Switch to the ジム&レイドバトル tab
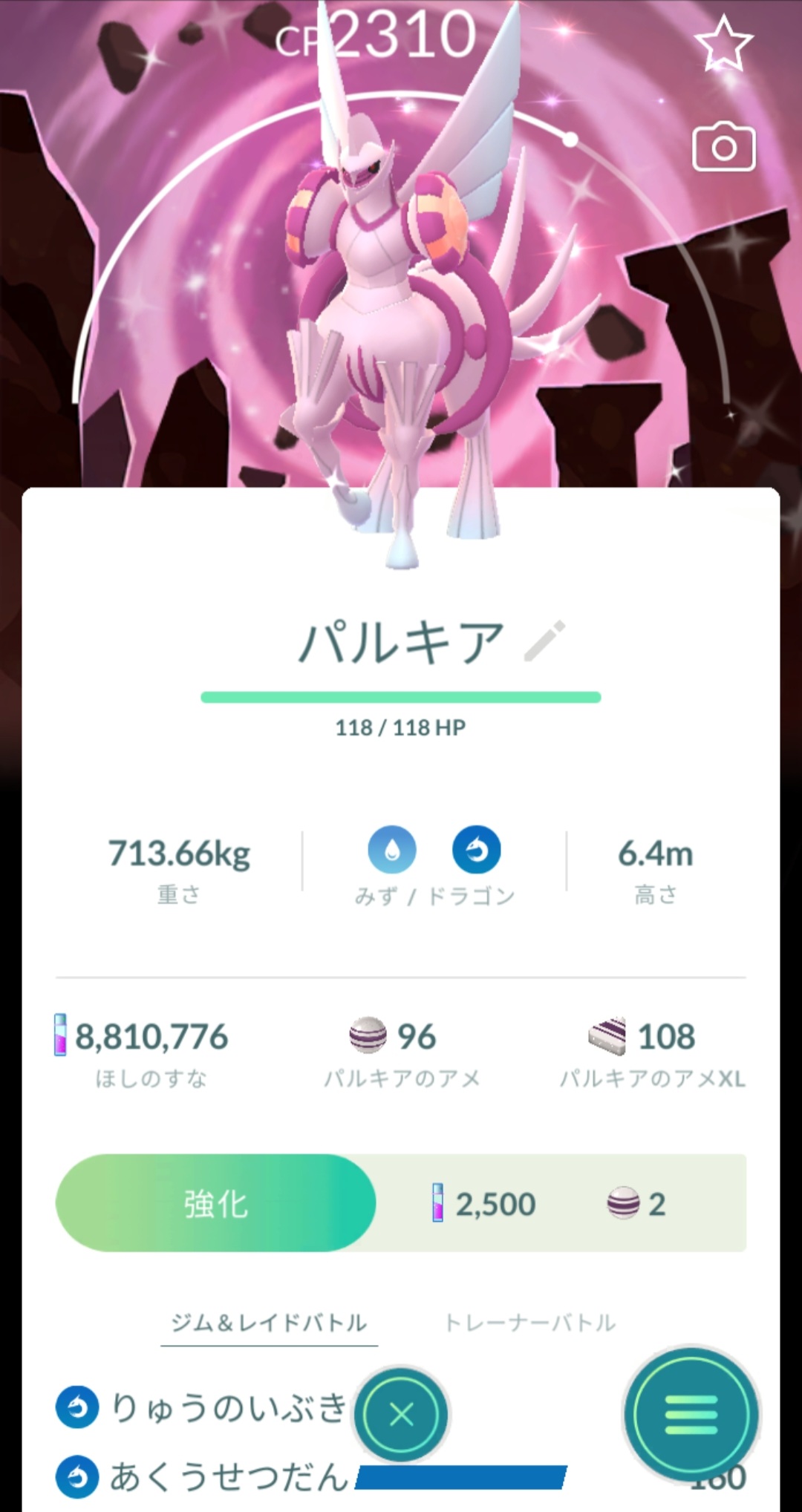This screenshot has height=1512, width=802. [x=269, y=1323]
